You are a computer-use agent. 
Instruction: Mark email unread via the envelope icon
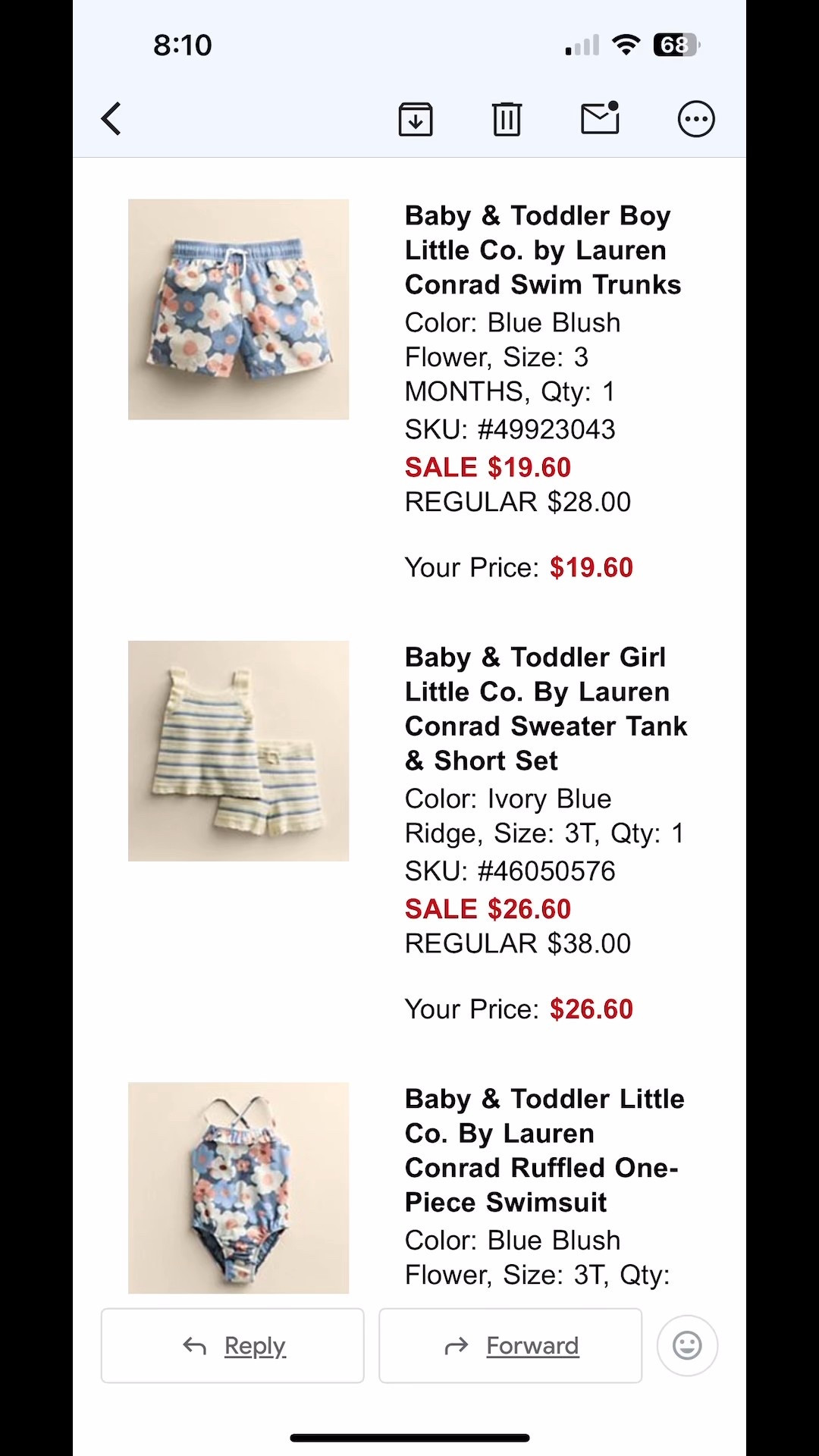coord(599,118)
